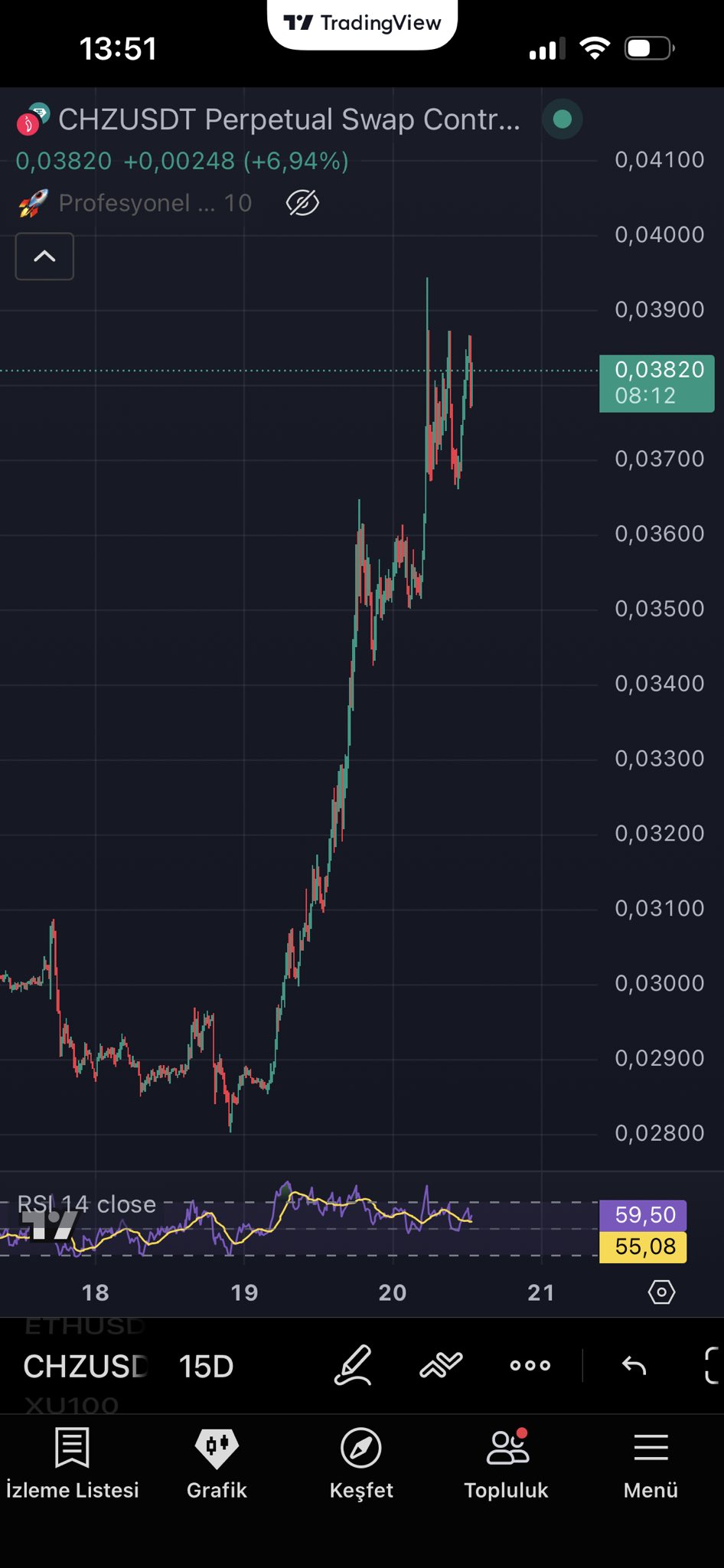
Task: Switch to the Keşfet tab
Action: 361,1462
